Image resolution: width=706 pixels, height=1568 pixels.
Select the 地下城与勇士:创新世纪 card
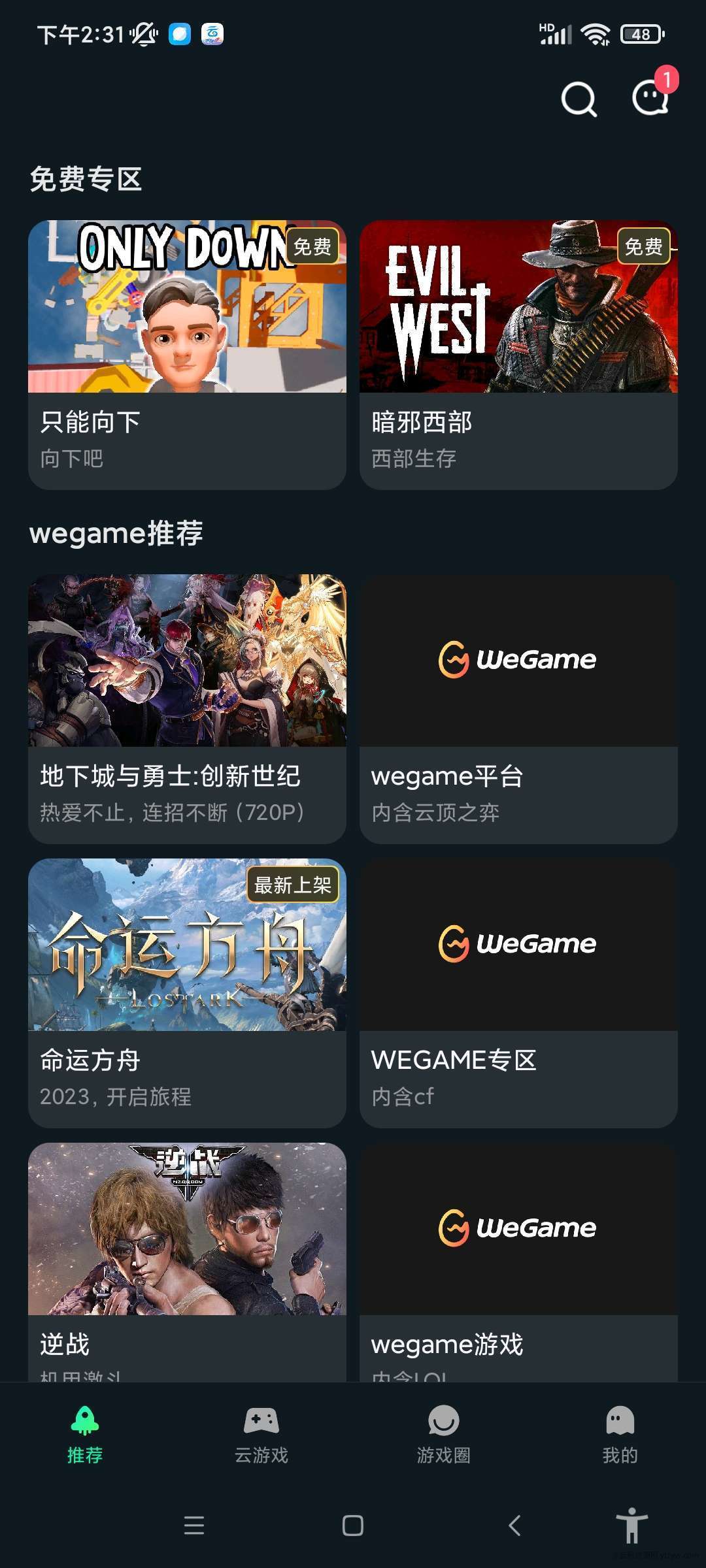(x=187, y=708)
